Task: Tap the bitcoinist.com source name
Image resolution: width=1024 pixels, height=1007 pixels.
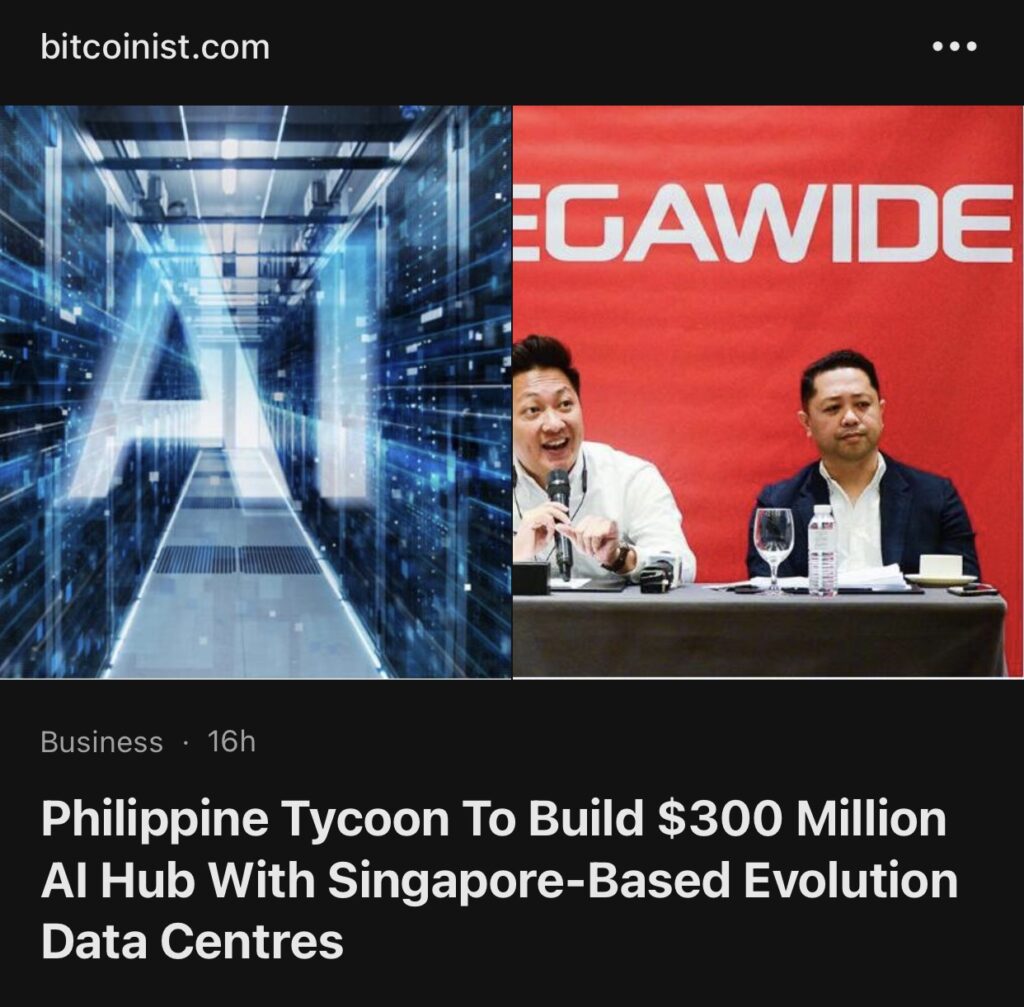Action: click(155, 47)
